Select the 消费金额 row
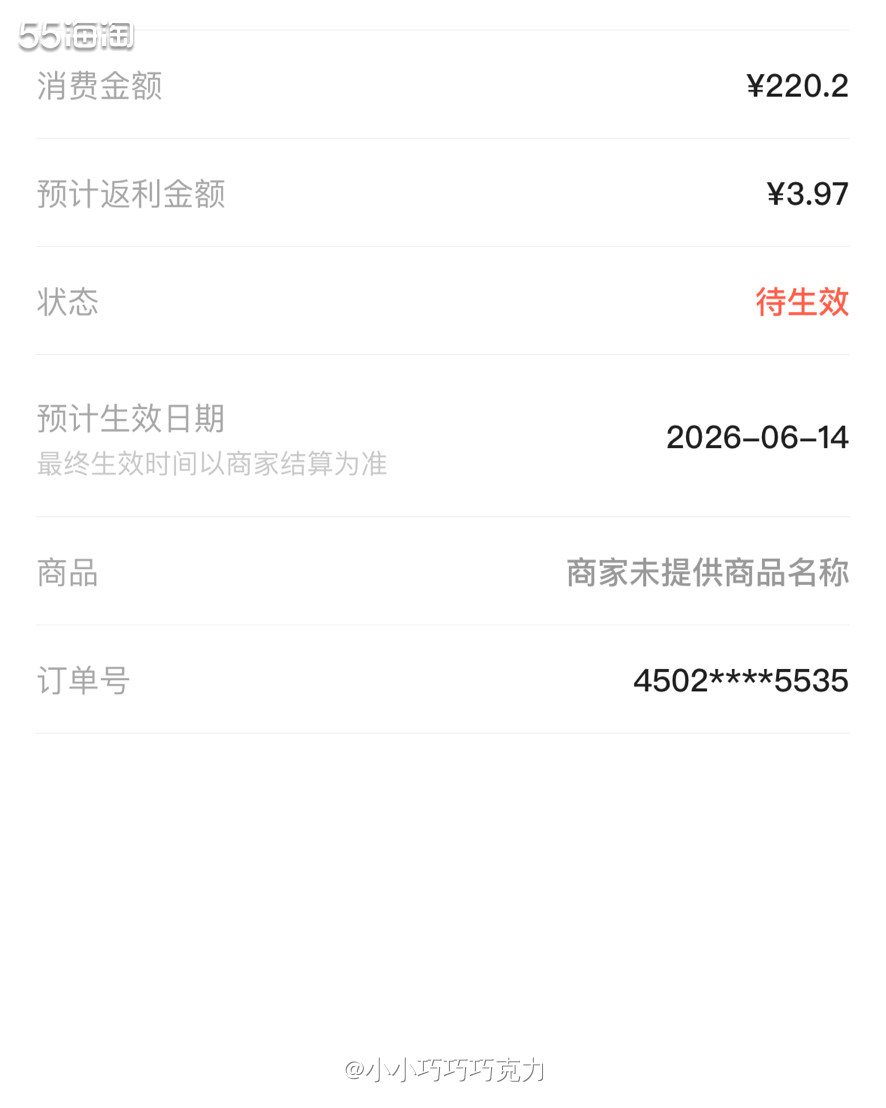886x1108 pixels. (x=443, y=88)
